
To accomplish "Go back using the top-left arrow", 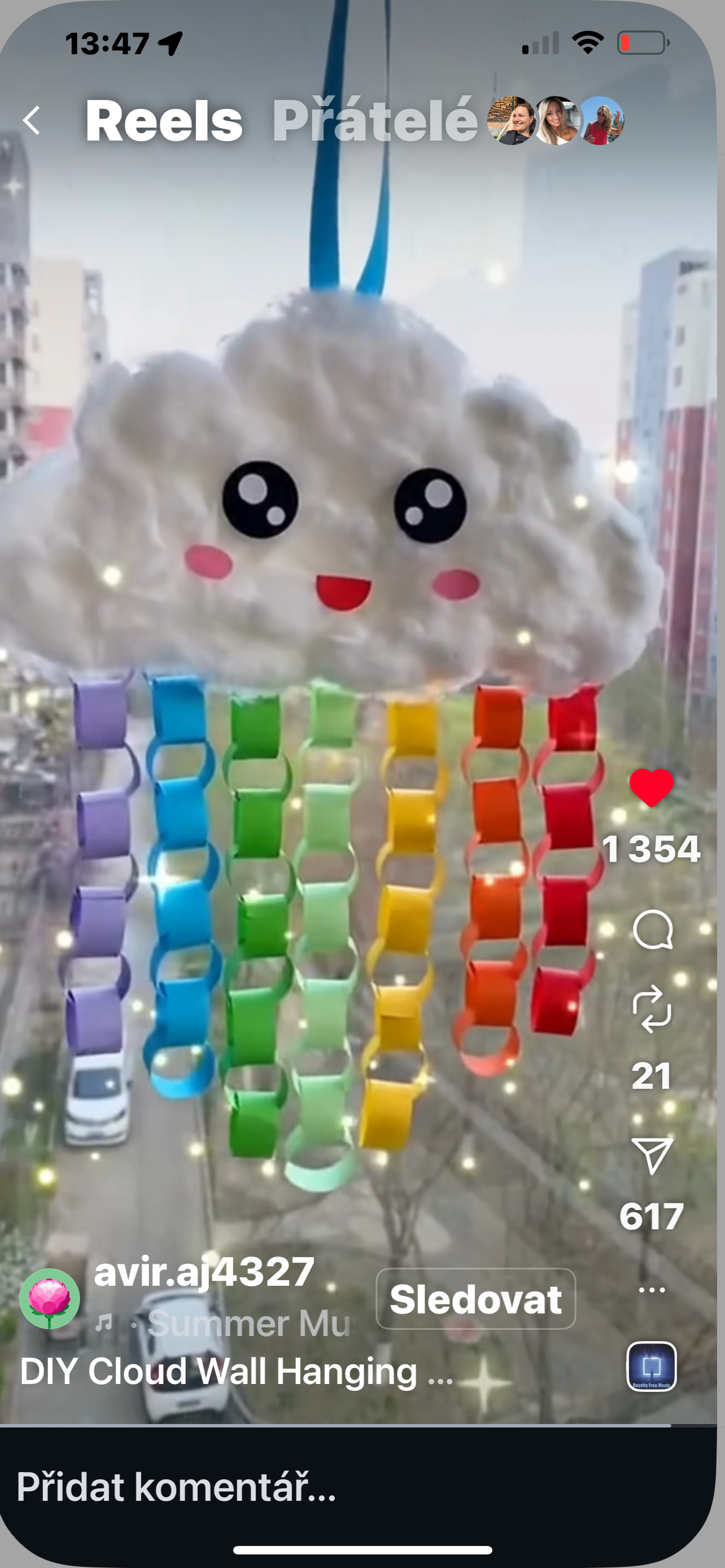I will 32,120.
